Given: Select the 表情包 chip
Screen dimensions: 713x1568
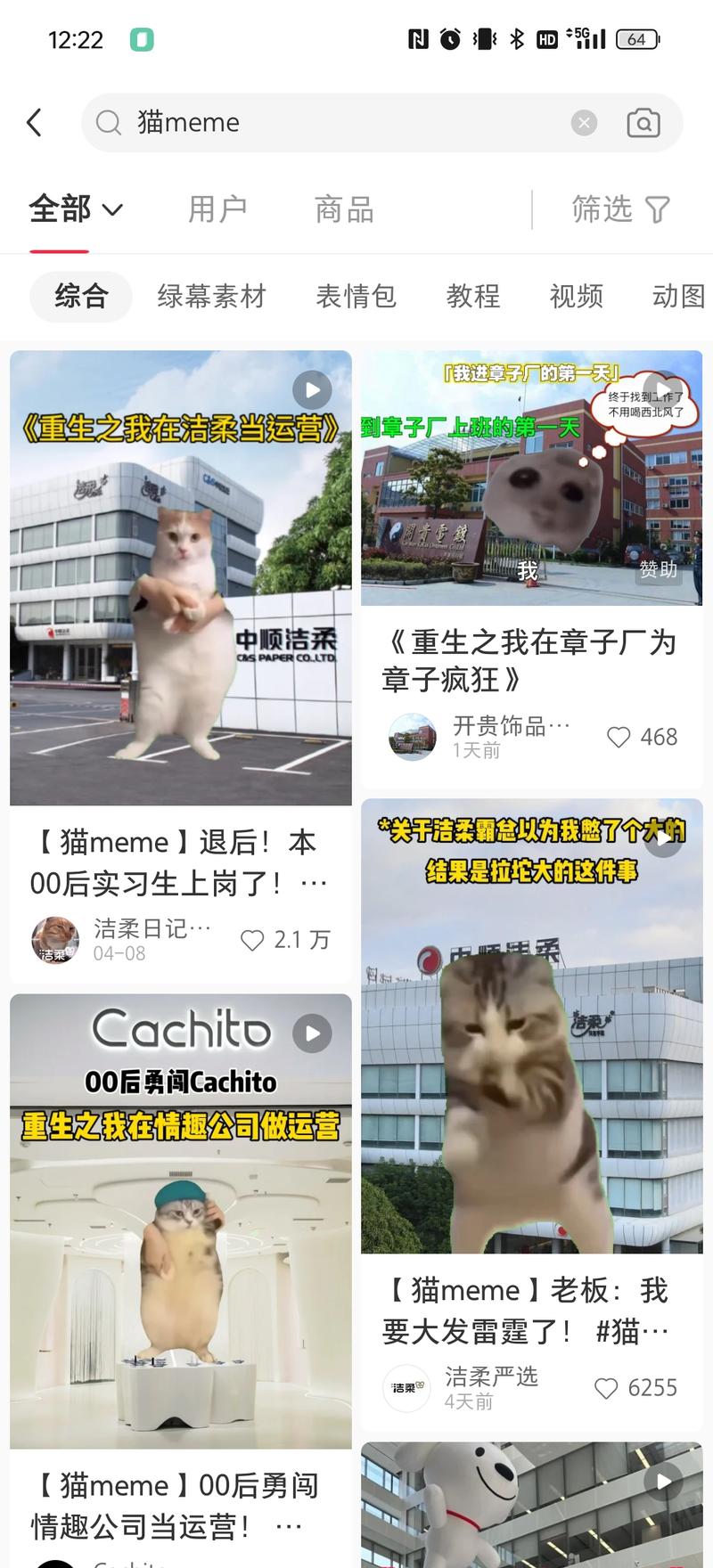Looking at the screenshot, I should pos(356,296).
